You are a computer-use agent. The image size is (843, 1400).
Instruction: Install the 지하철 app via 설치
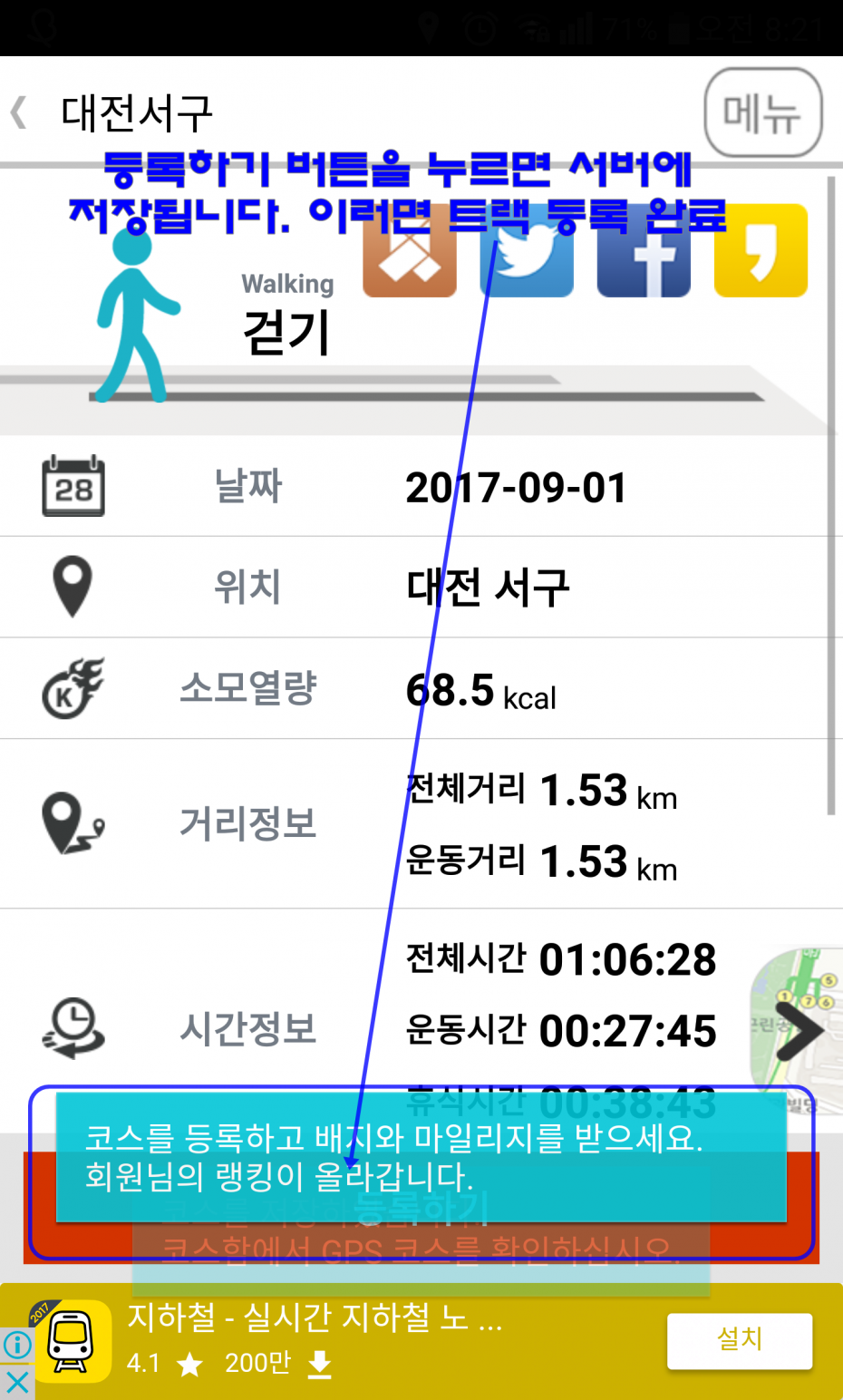[x=740, y=1340]
